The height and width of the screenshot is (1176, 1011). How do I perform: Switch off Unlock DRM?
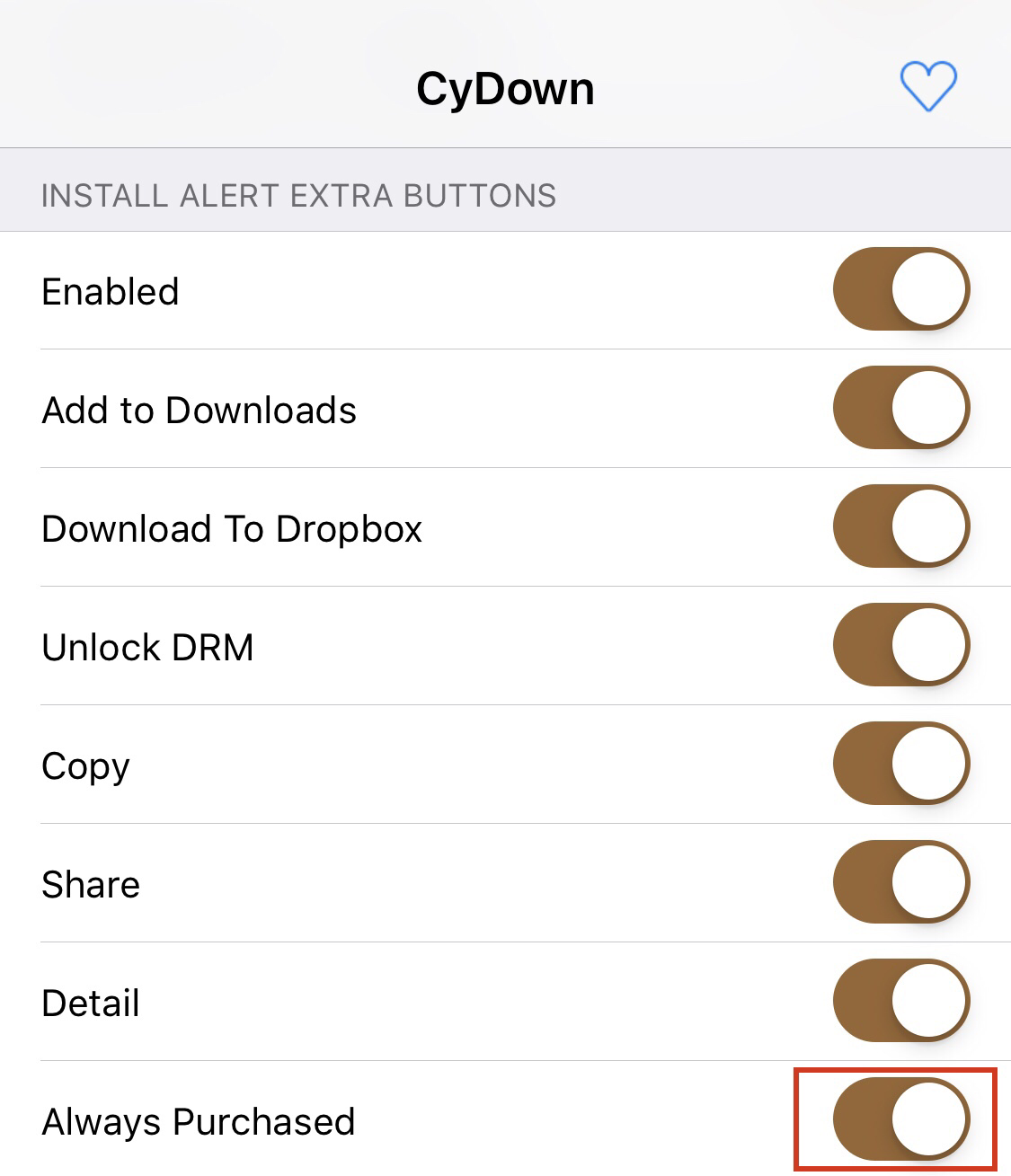point(901,645)
